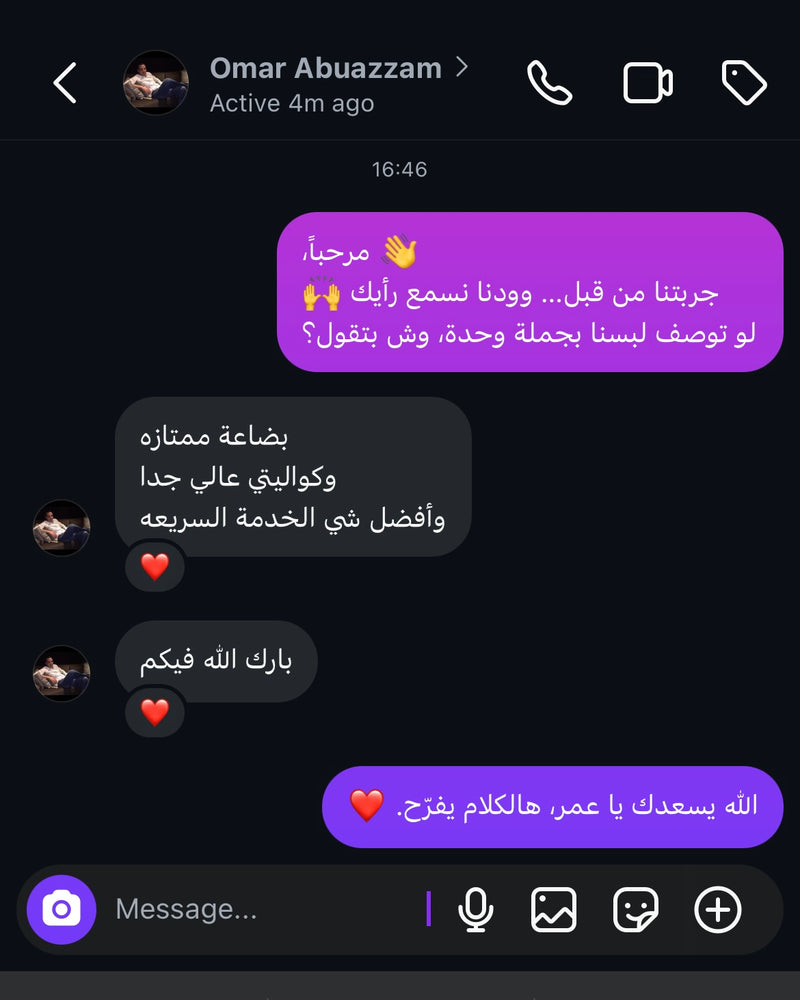Open the camera from the message bar
The height and width of the screenshot is (1000, 800).
[61, 909]
